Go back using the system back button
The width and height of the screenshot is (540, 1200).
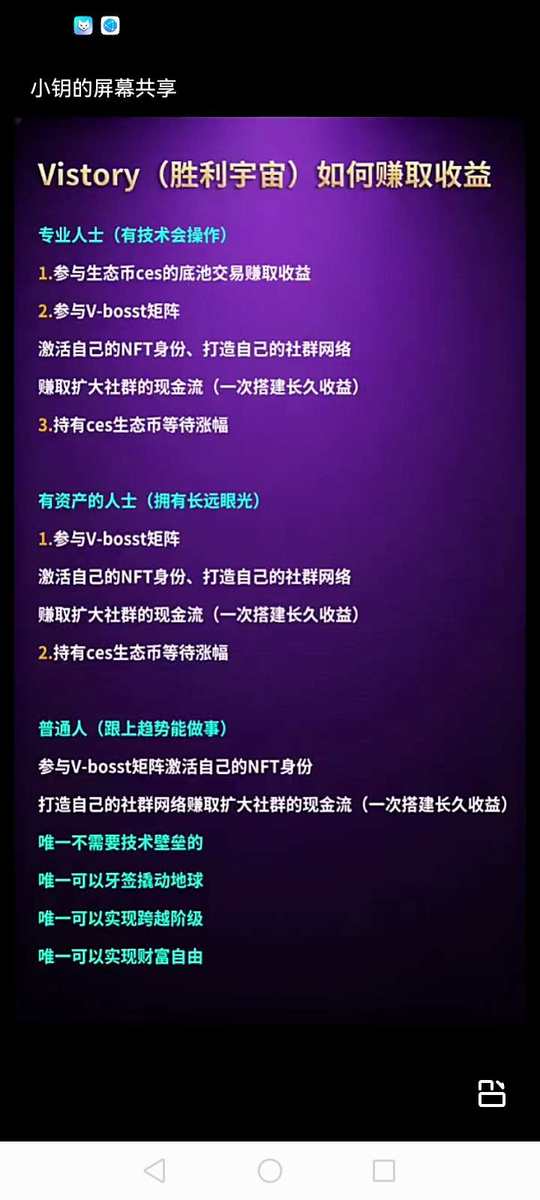tap(154, 1170)
